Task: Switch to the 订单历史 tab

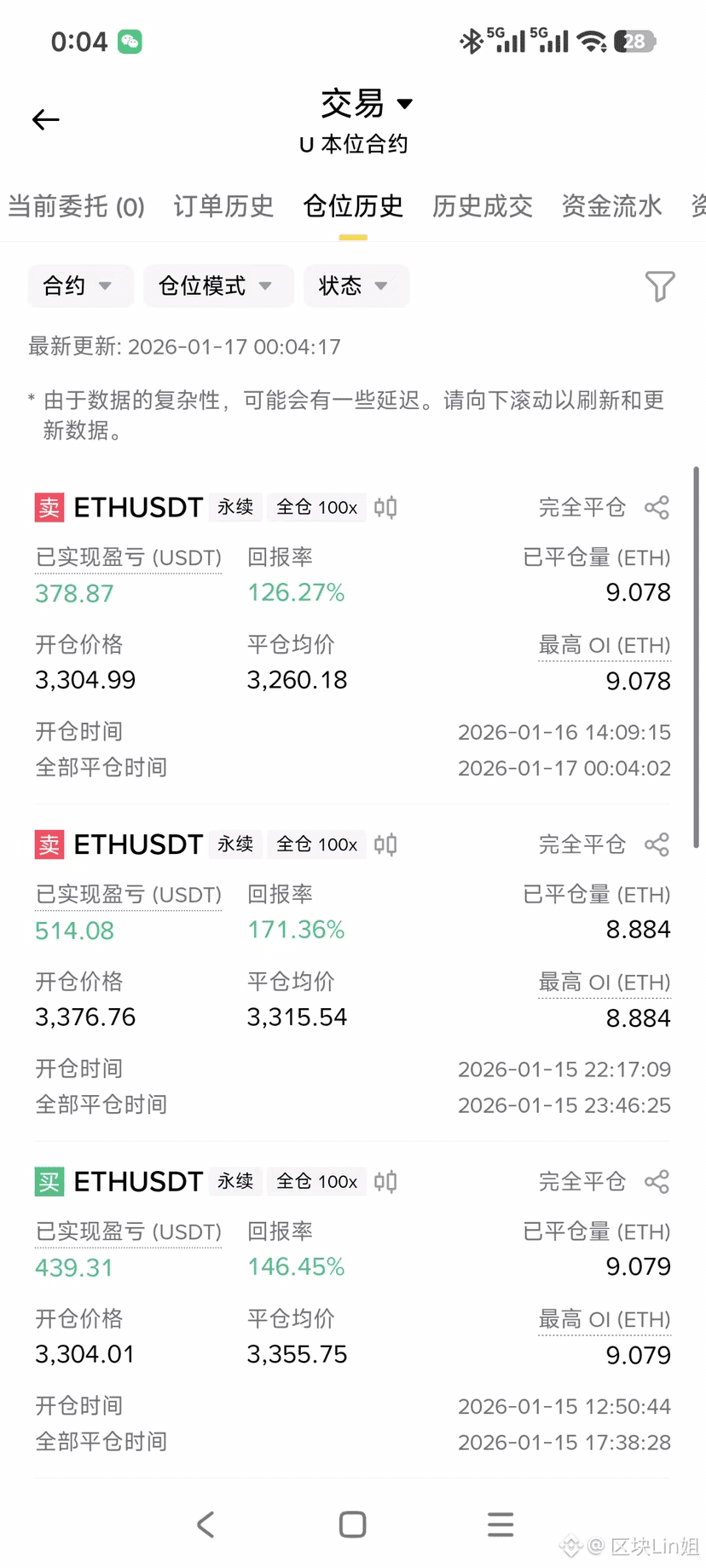Action: point(222,205)
